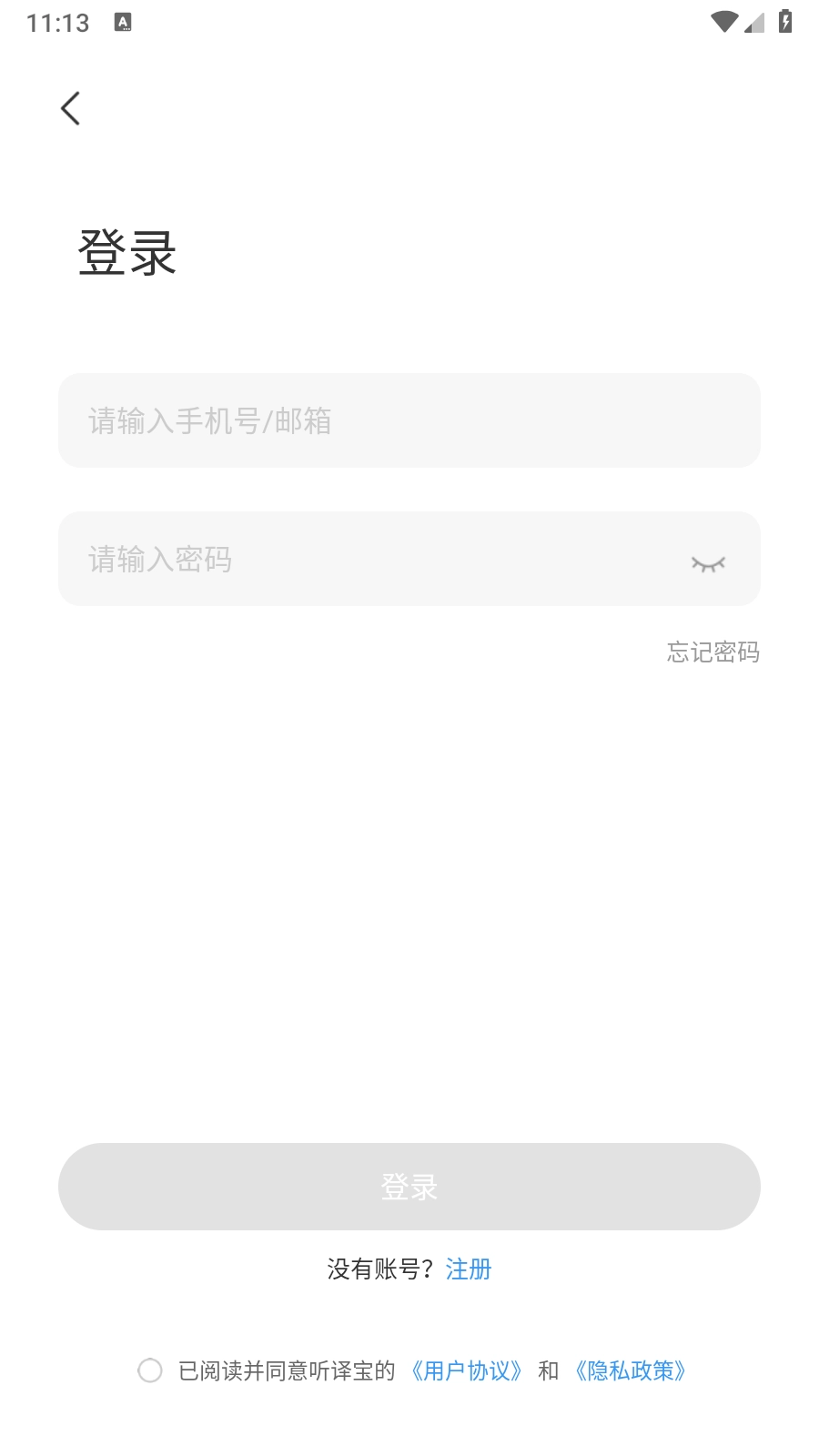Screen dimensions: 819x1456
Task: View the 《隐私政策》 link
Action: pos(630,1370)
